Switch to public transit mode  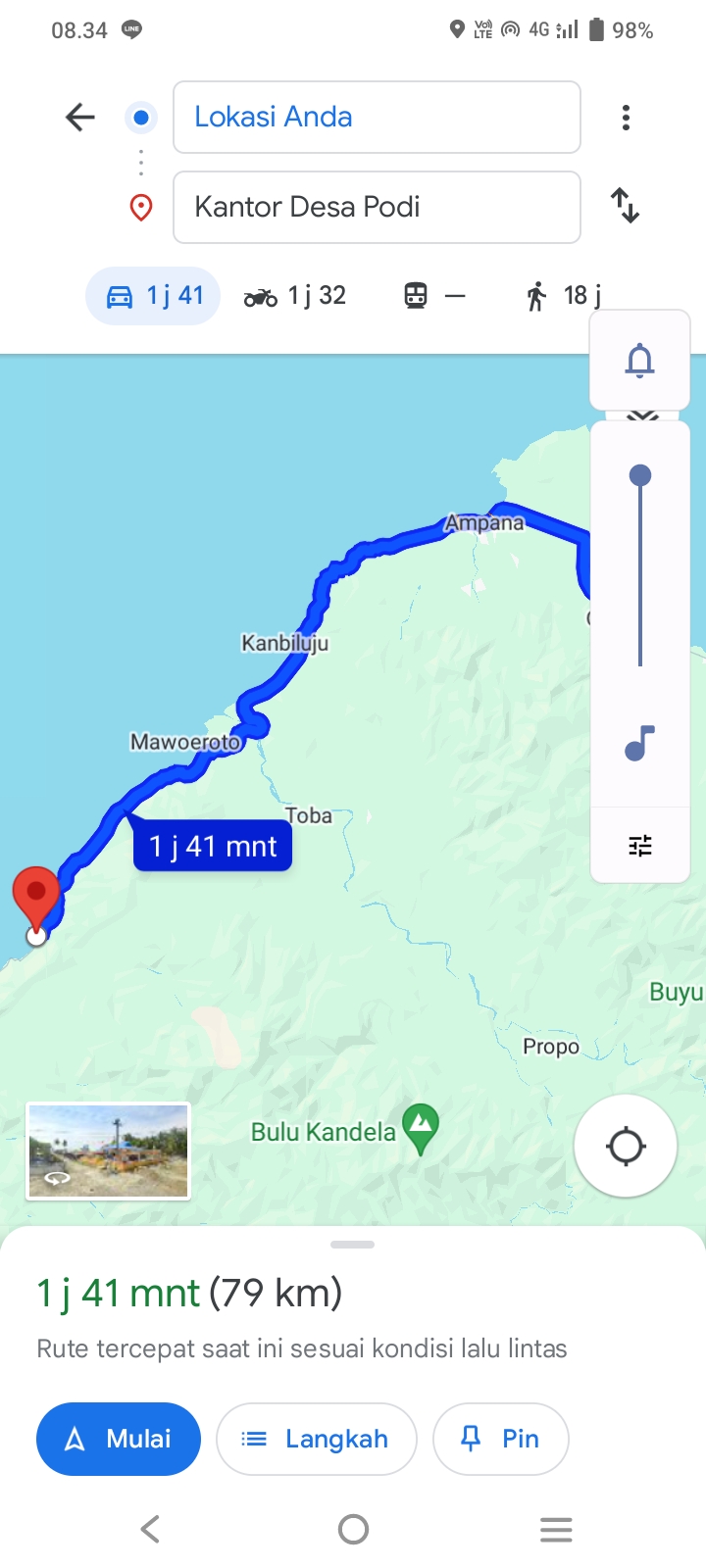pos(434,295)
